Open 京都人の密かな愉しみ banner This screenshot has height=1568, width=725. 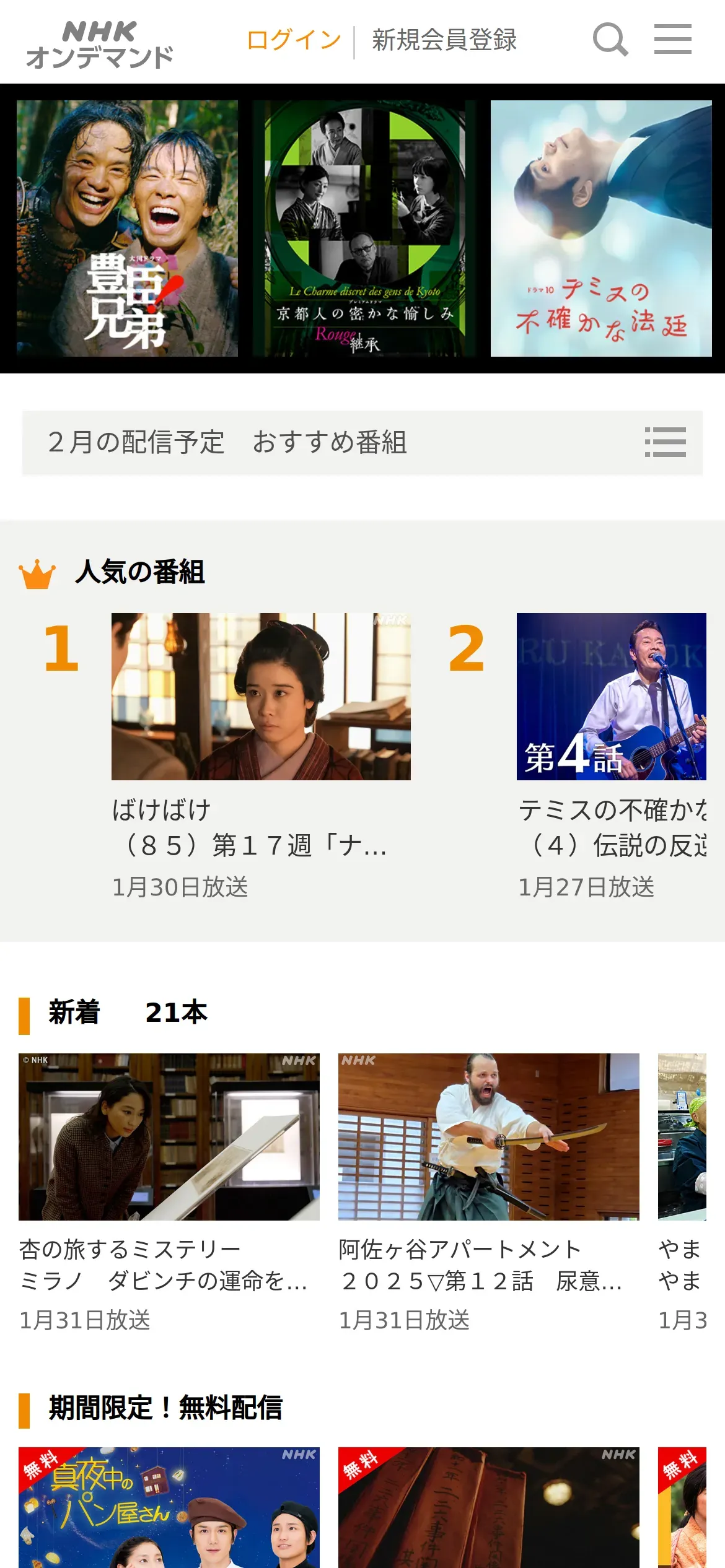tap(364, 229)
